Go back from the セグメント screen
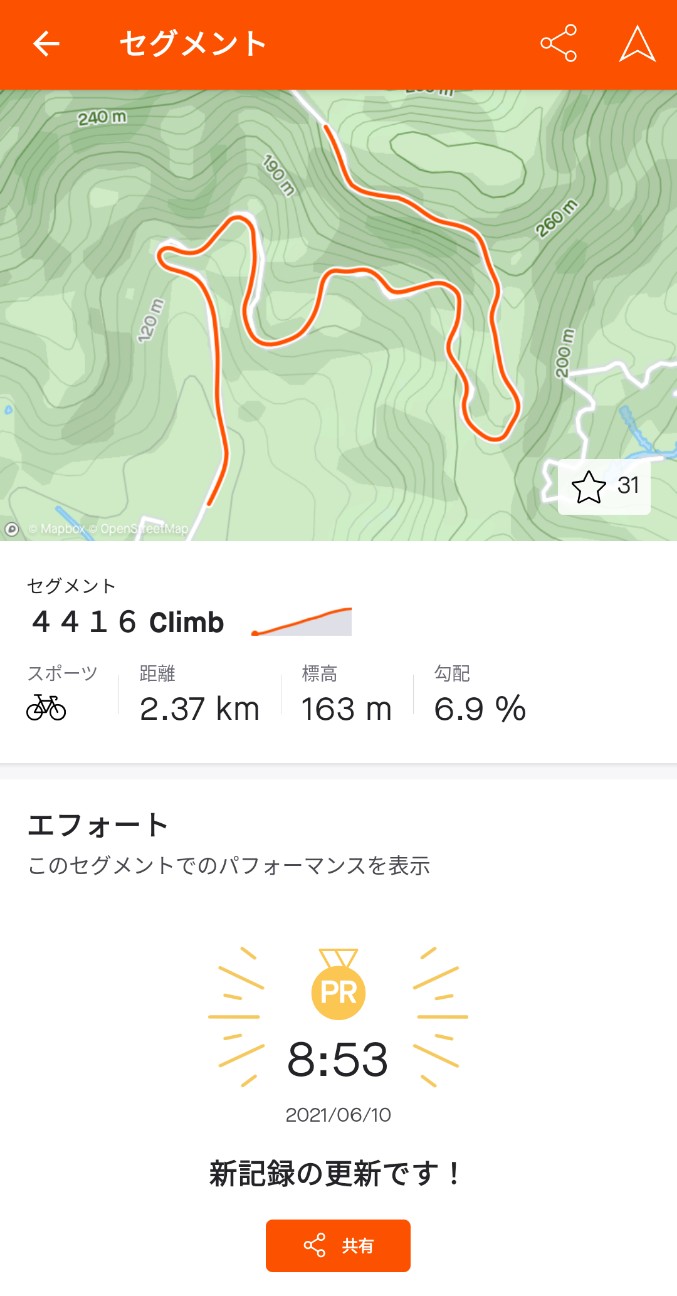677x1296 pixels. point(46,44)
